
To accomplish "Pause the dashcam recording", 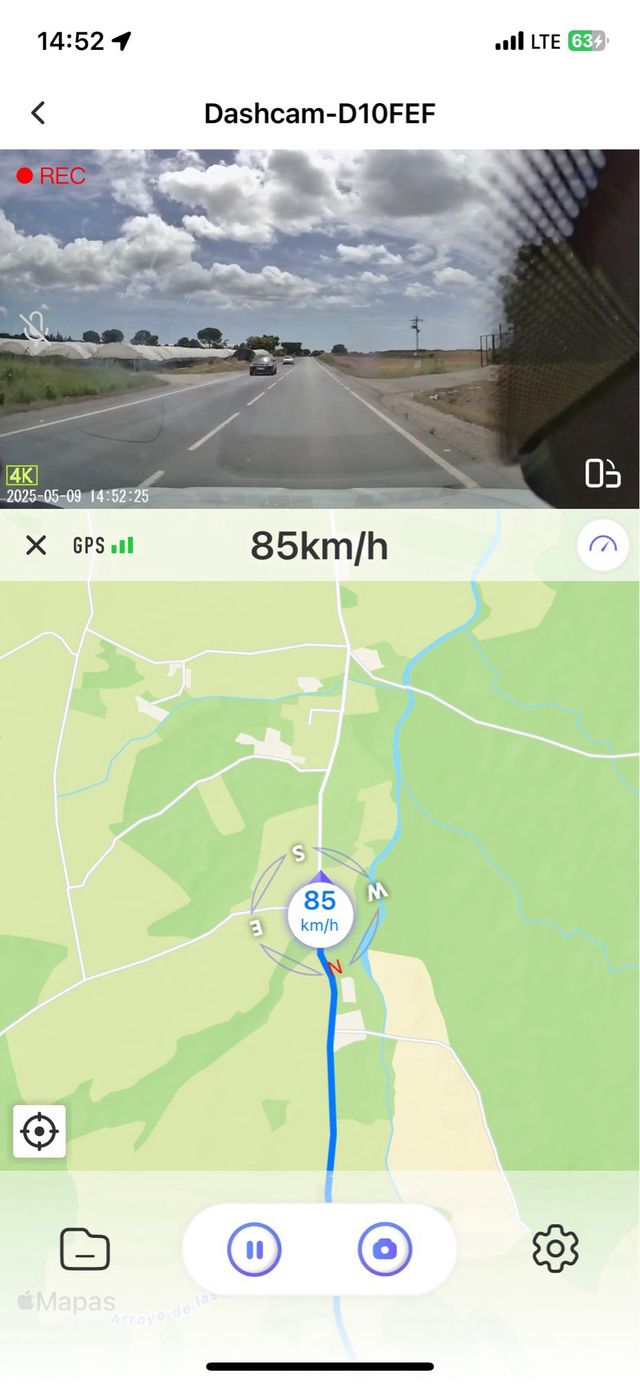I will (254, 1249).
